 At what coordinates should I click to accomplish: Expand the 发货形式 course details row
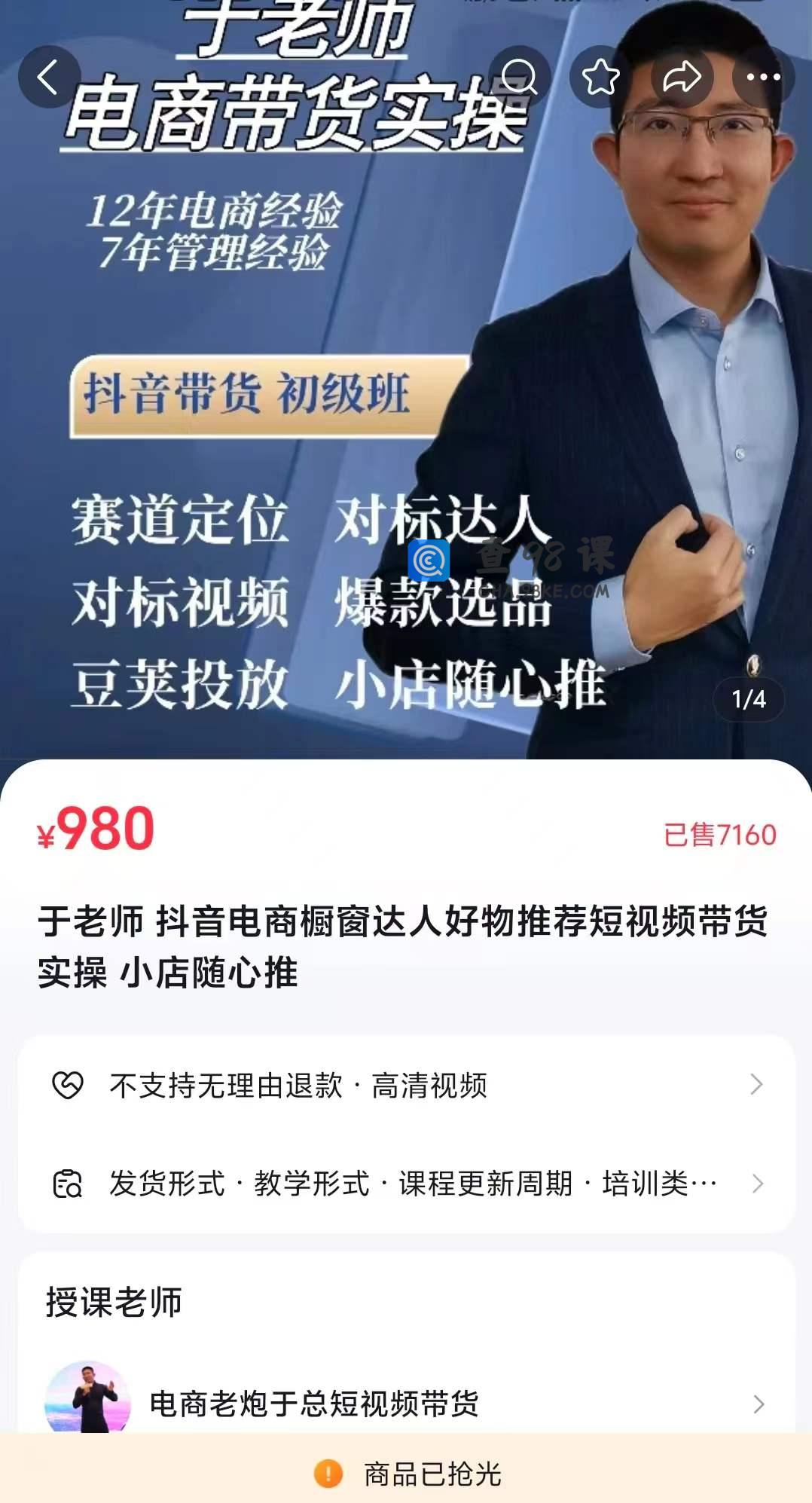tap(407, 1184)
